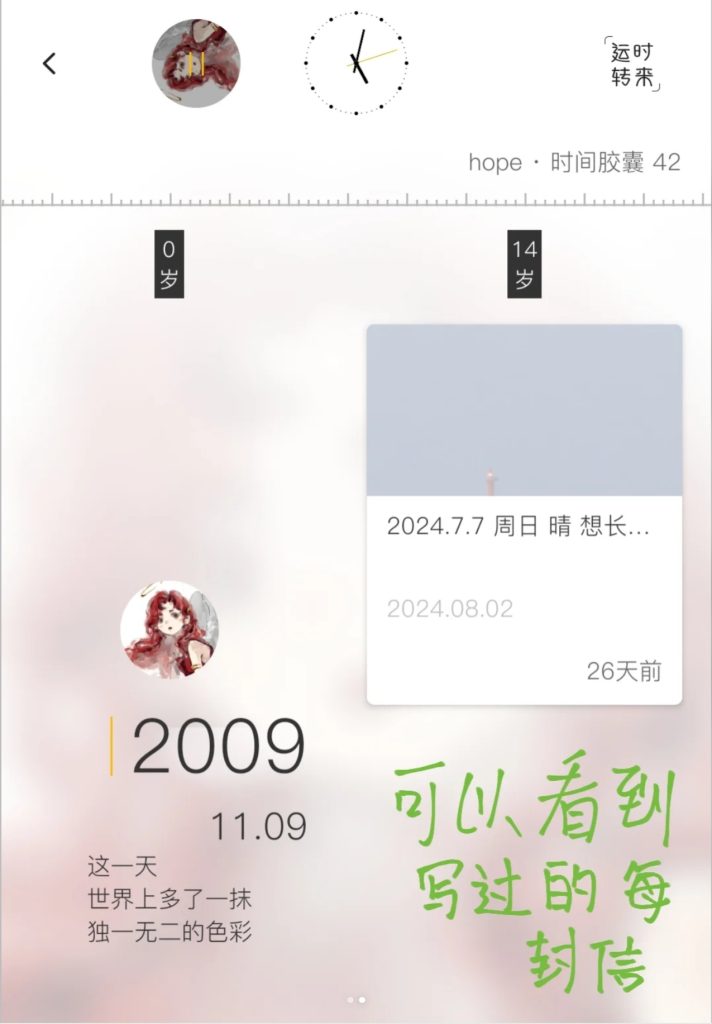Jump to the 14岁 timeline marker
The image size is (712, 1024).
pos(524,265)
